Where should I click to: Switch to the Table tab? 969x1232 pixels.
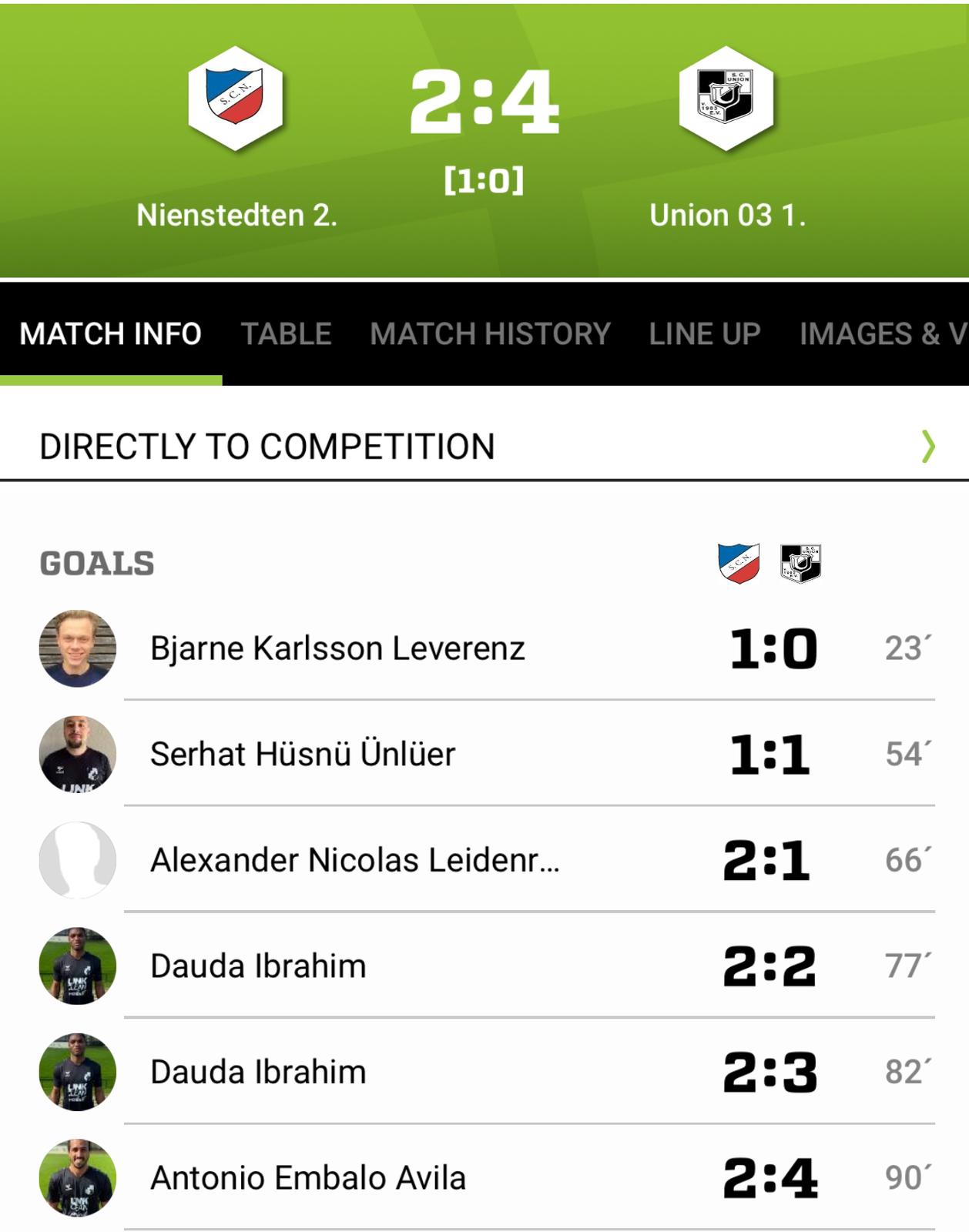(x=286, y=334)
